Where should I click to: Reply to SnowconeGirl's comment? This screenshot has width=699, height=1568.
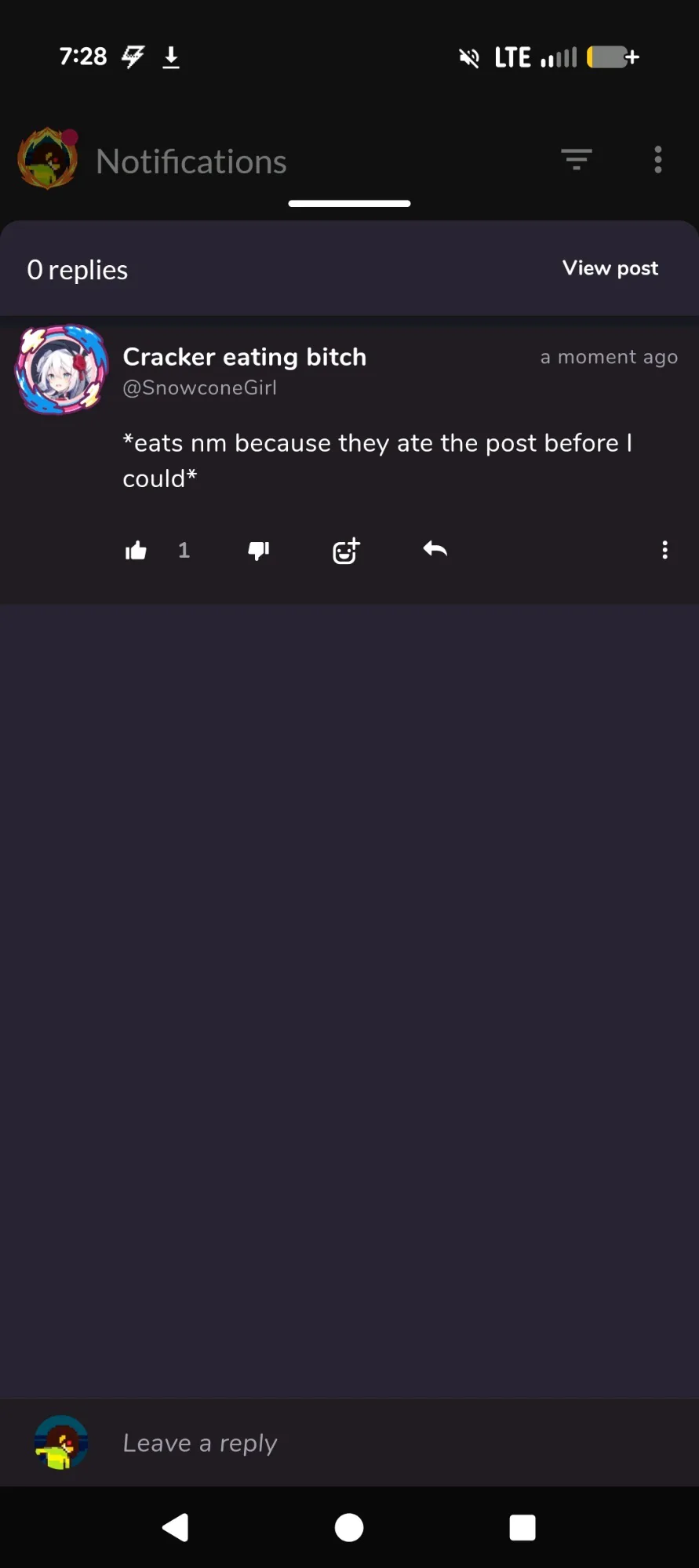click(435, 550)
